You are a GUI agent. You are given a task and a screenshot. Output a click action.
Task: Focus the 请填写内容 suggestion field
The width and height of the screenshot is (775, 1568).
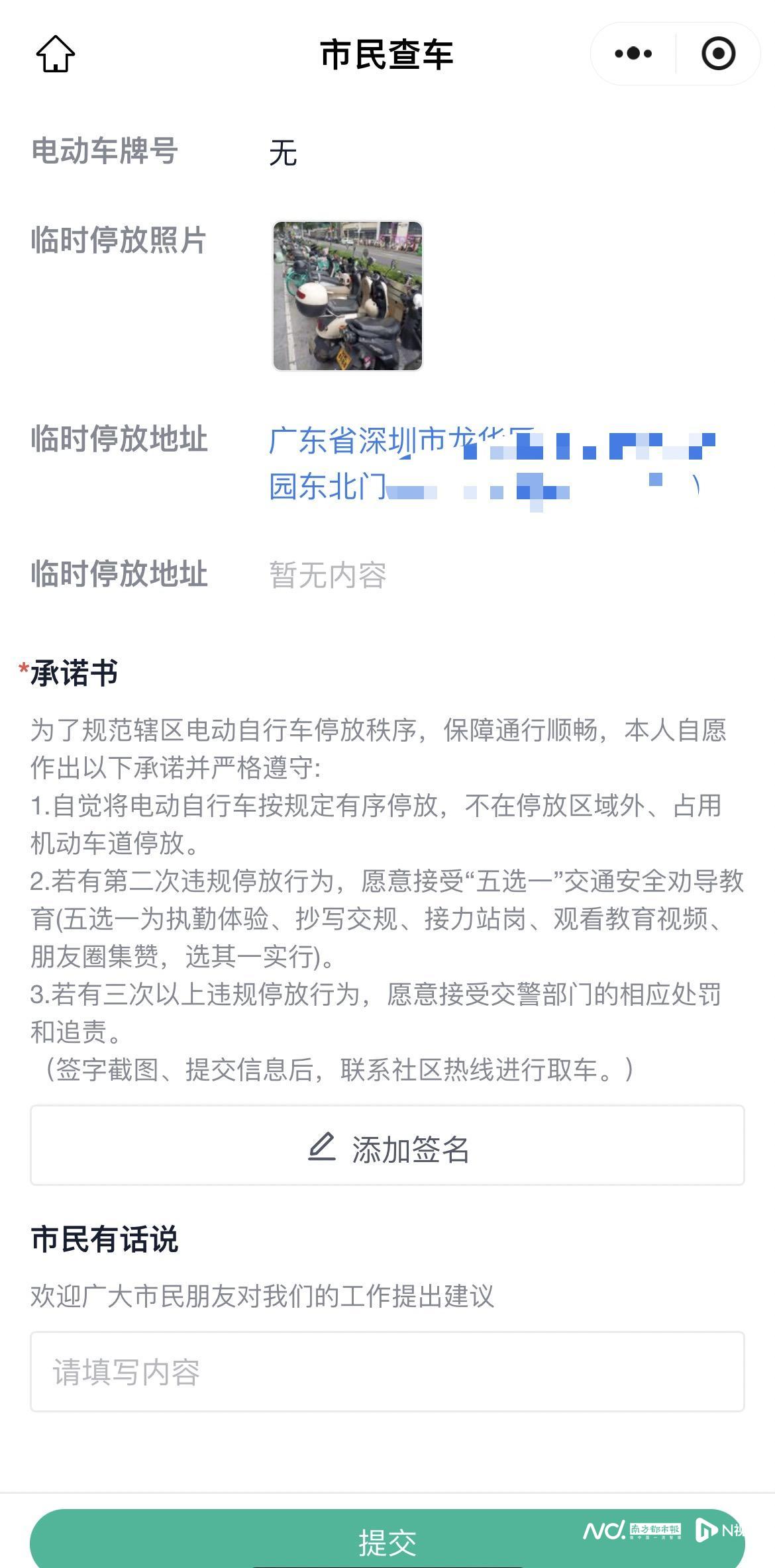coord(387,1372)
